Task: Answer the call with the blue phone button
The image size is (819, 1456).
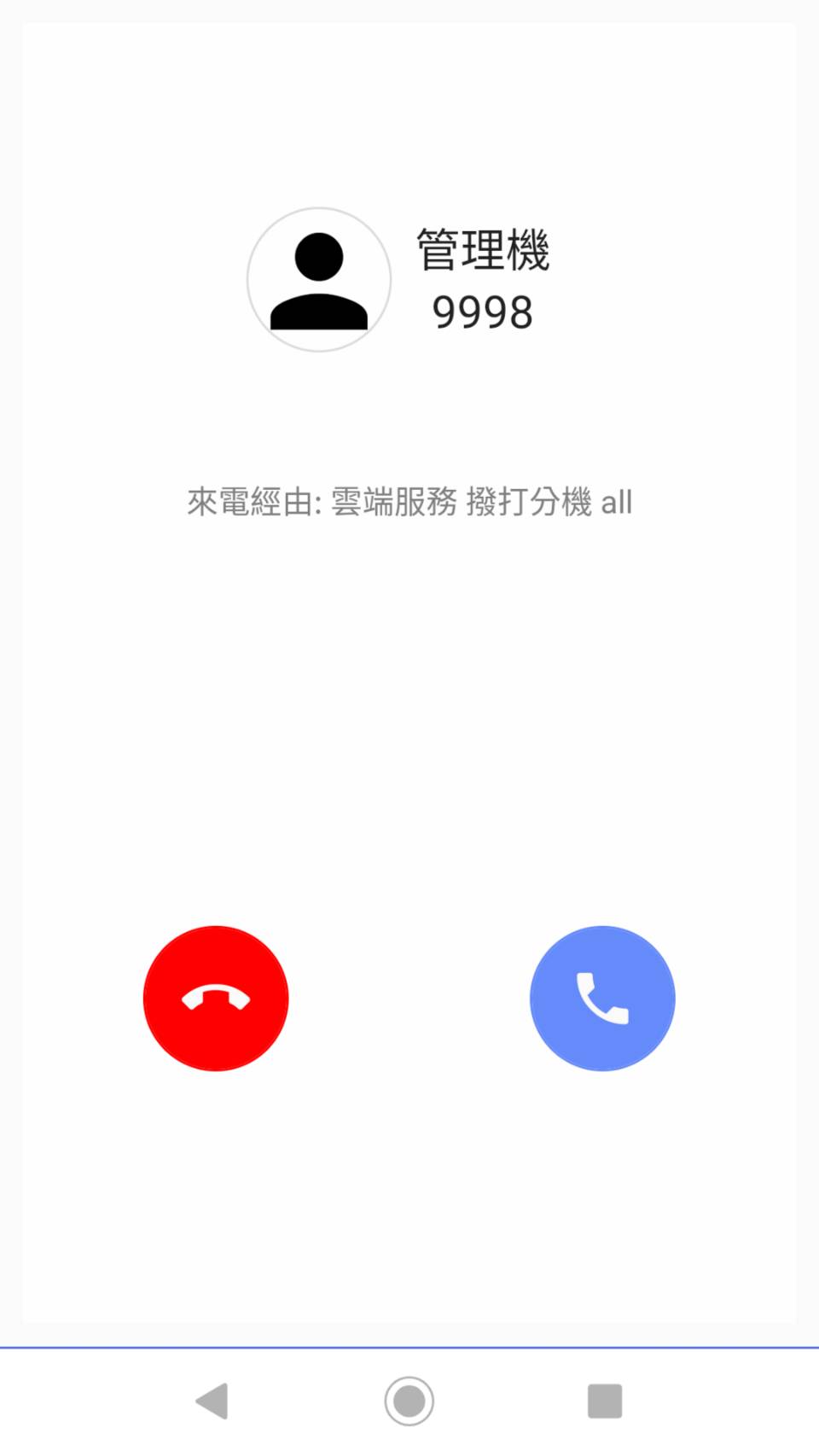Action: pyautogui.click(x=602, y=998)
